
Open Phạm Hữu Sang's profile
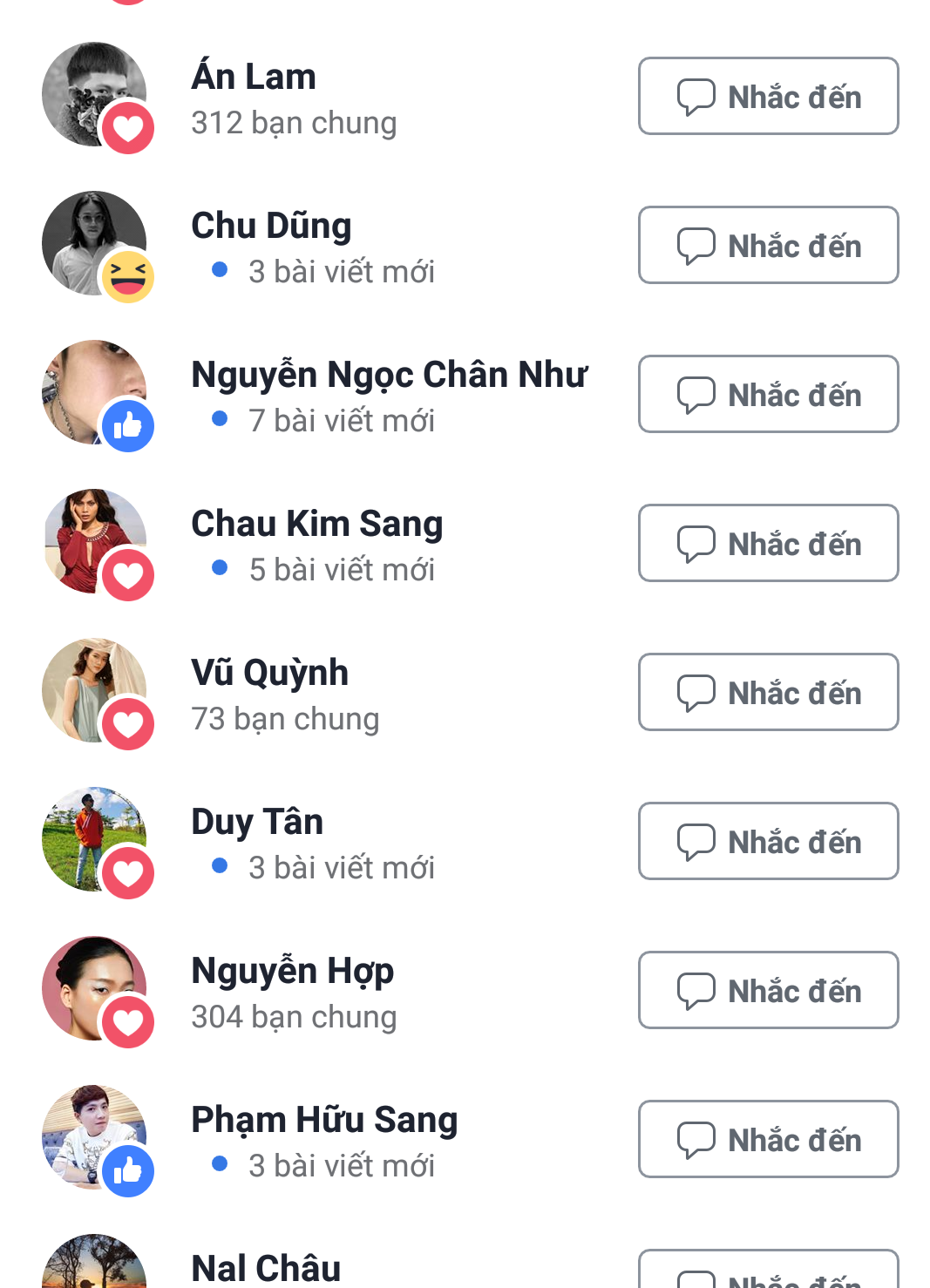[x=323, y=1120]
